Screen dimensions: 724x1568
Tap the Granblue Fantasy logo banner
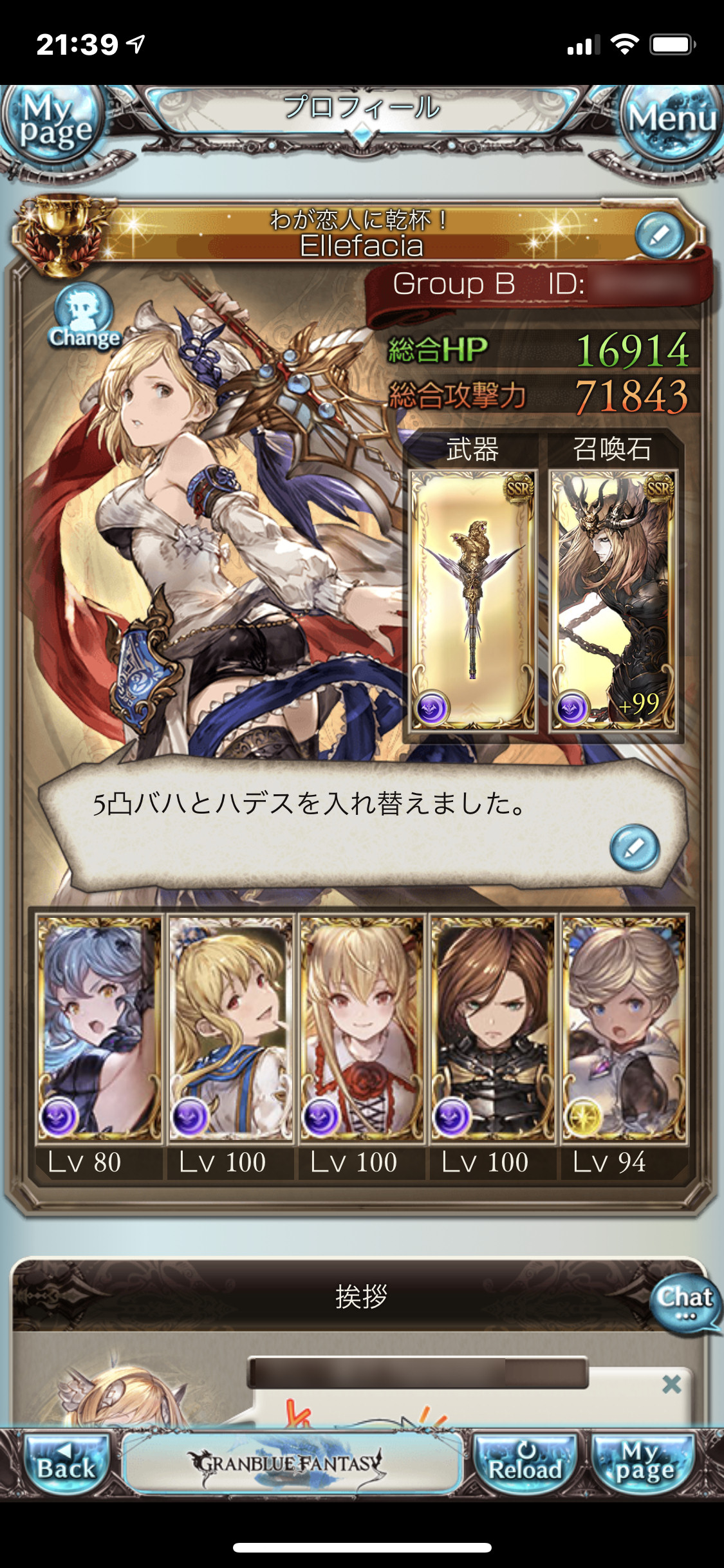coord(292,1464)
